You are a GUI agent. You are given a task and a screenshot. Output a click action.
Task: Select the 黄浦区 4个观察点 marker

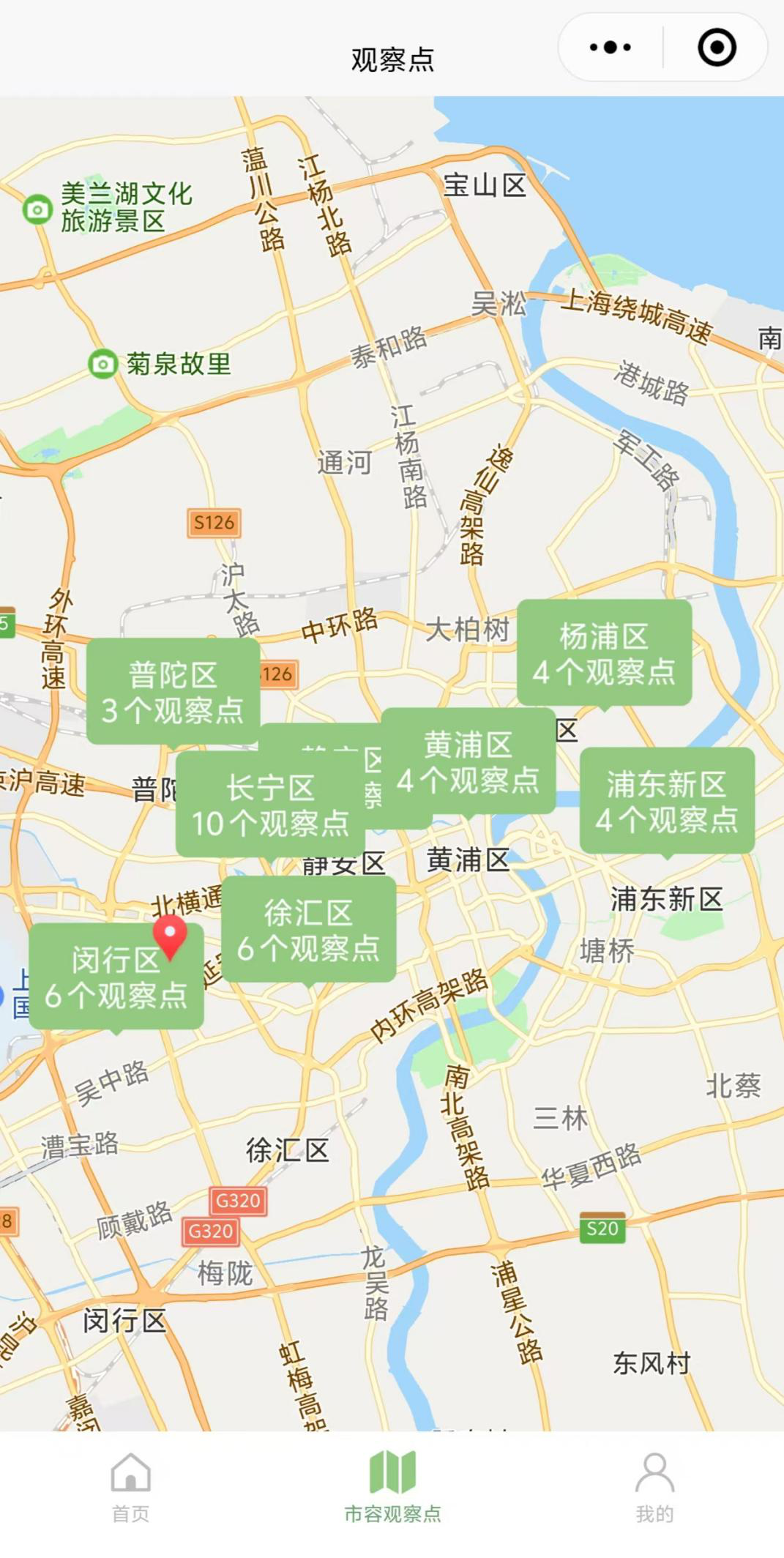(468, 761)
